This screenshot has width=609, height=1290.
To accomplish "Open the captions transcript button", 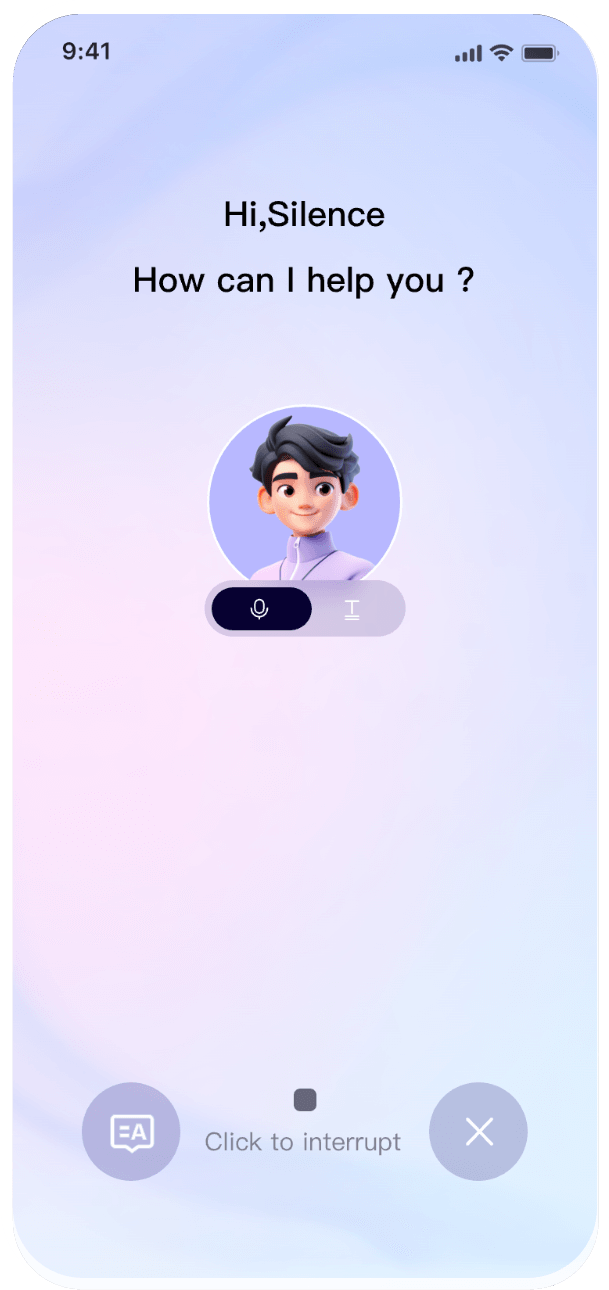I will (x=131, y=1132).
